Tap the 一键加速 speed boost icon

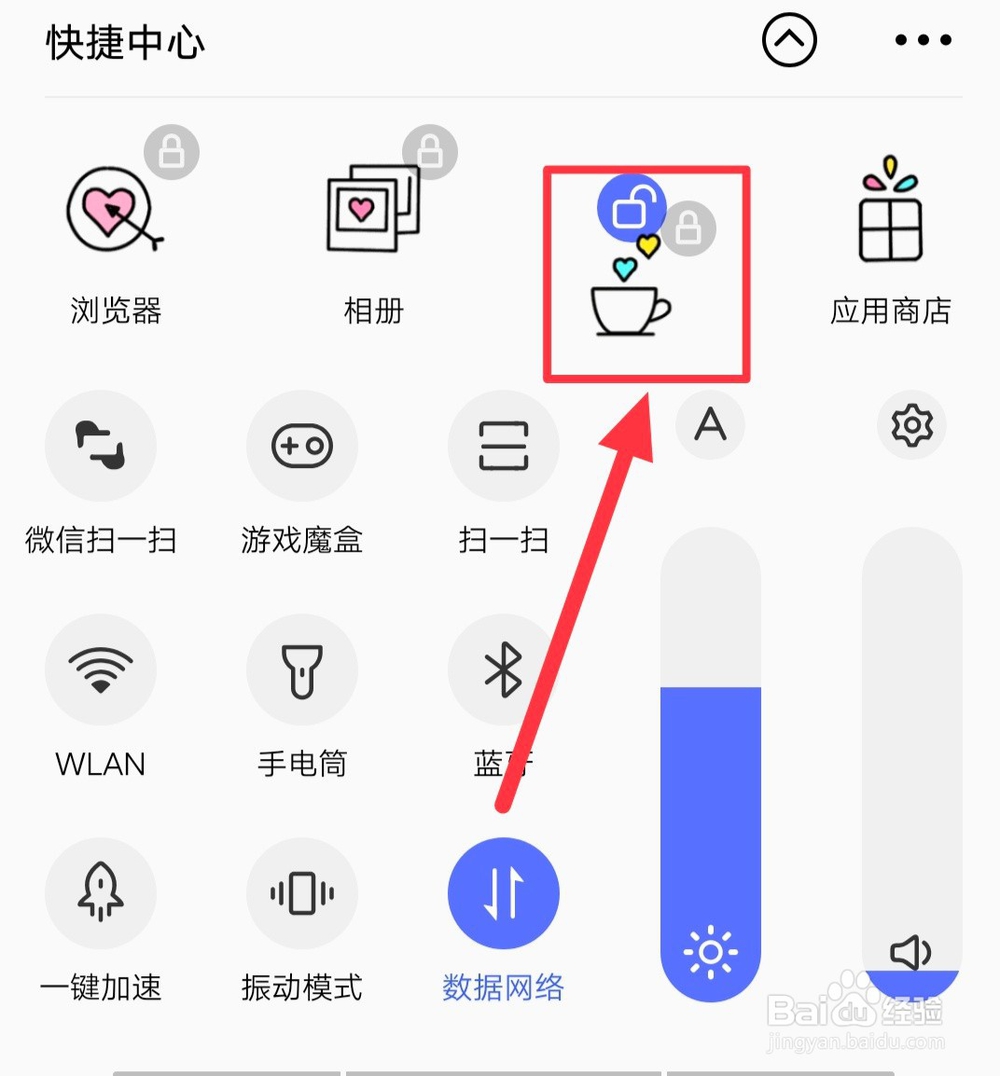click(100, 893)
